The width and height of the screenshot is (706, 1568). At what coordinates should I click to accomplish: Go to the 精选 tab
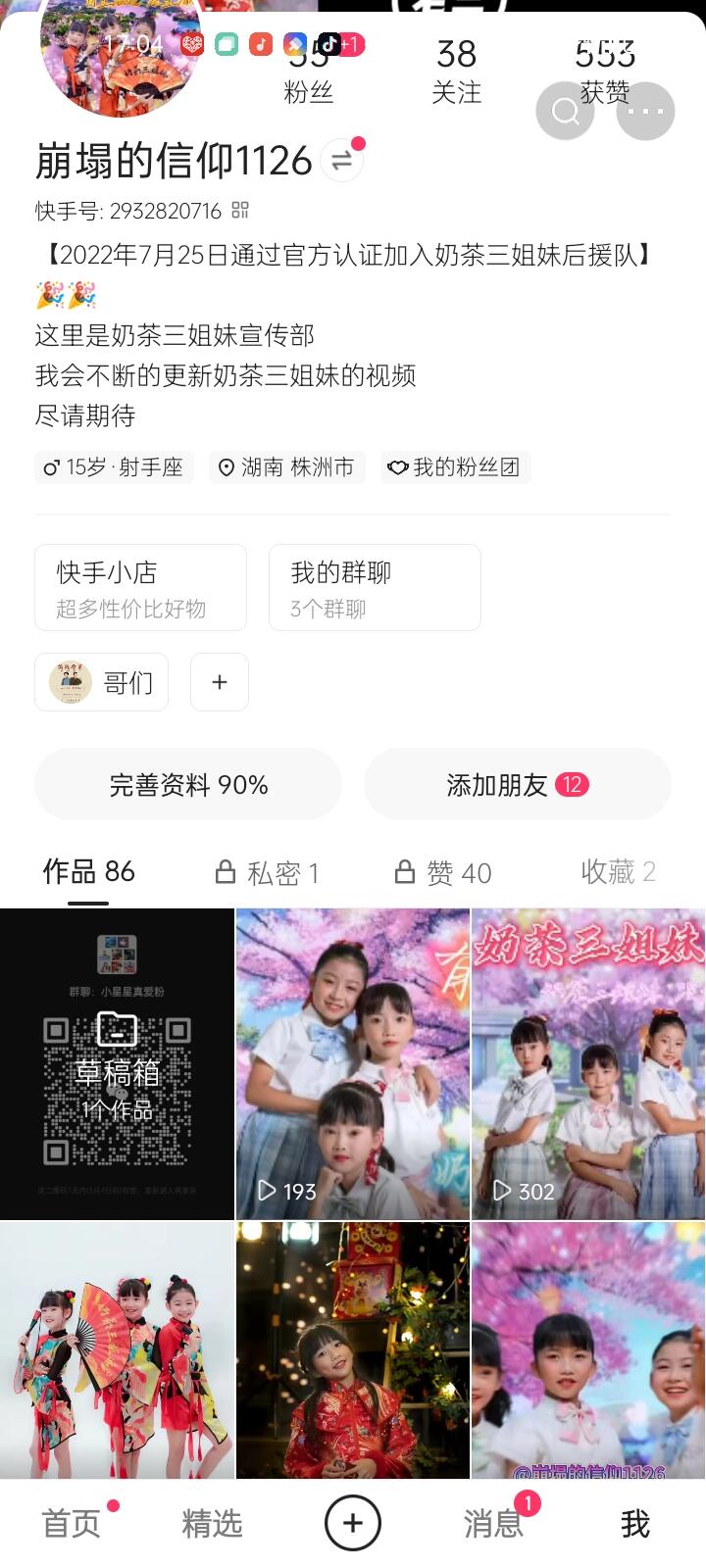[212, 1523]
